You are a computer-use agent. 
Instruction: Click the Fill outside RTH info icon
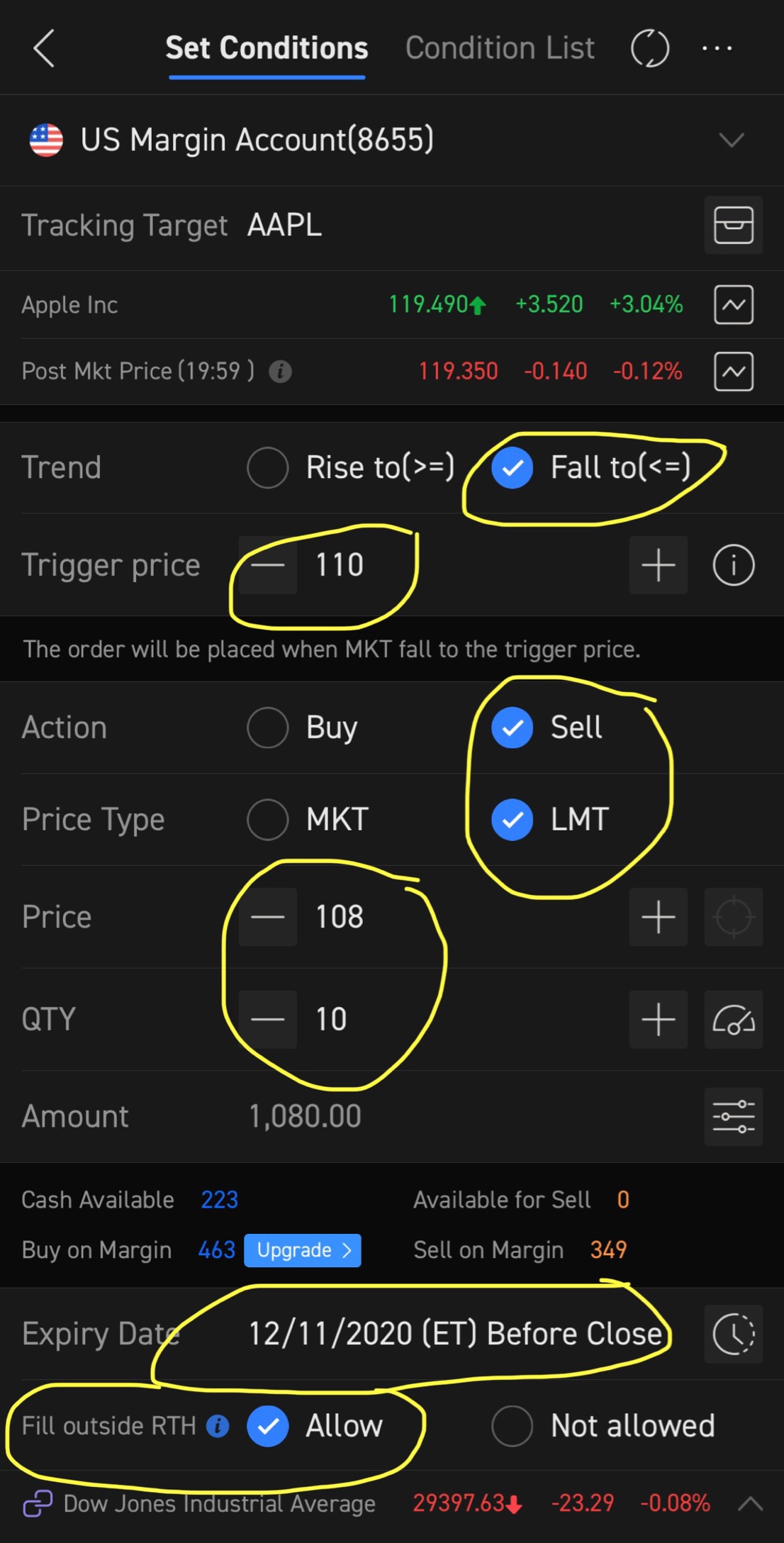(218, 1426)
